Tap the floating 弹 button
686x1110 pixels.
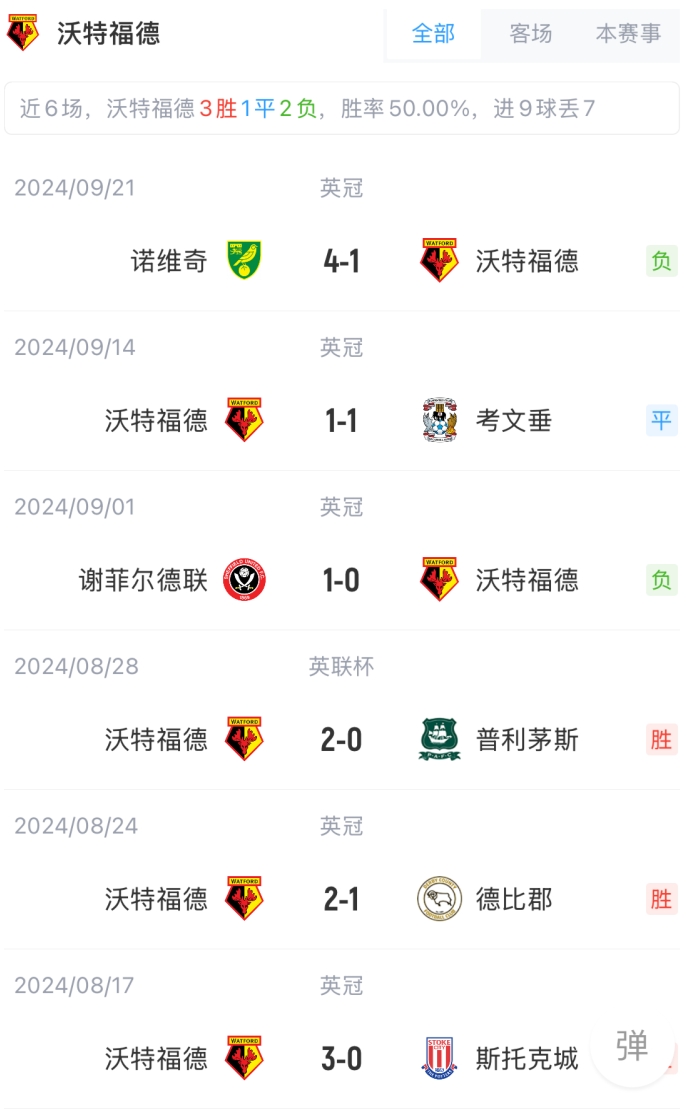[631, 1046]
